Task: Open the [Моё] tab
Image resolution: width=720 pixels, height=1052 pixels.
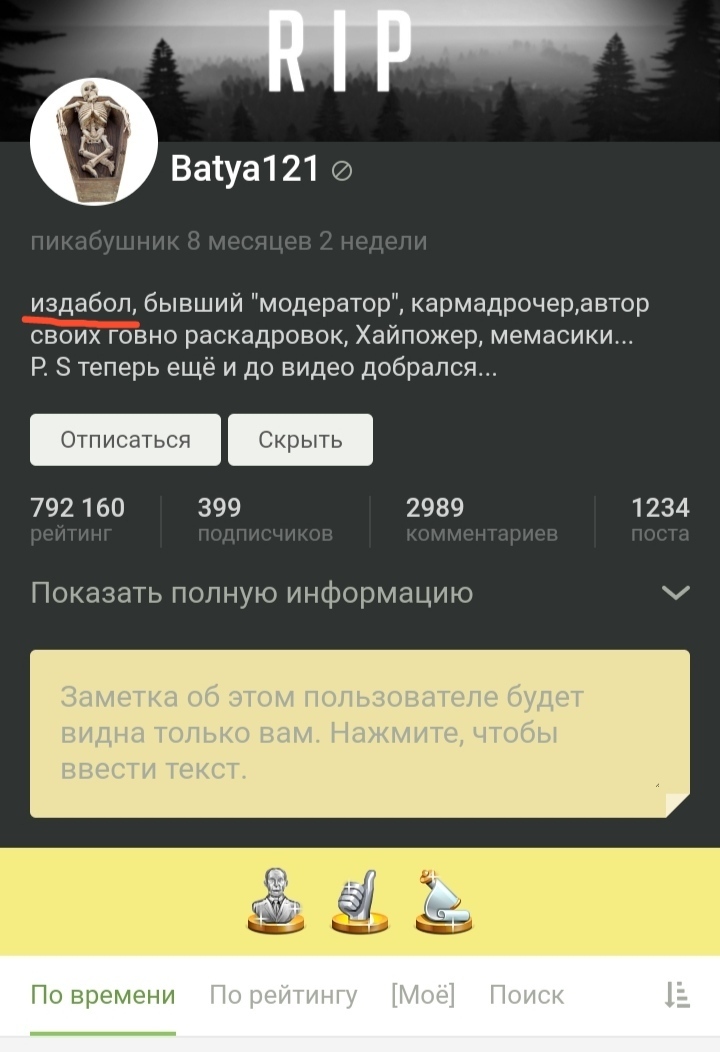Action: point(423,995)
